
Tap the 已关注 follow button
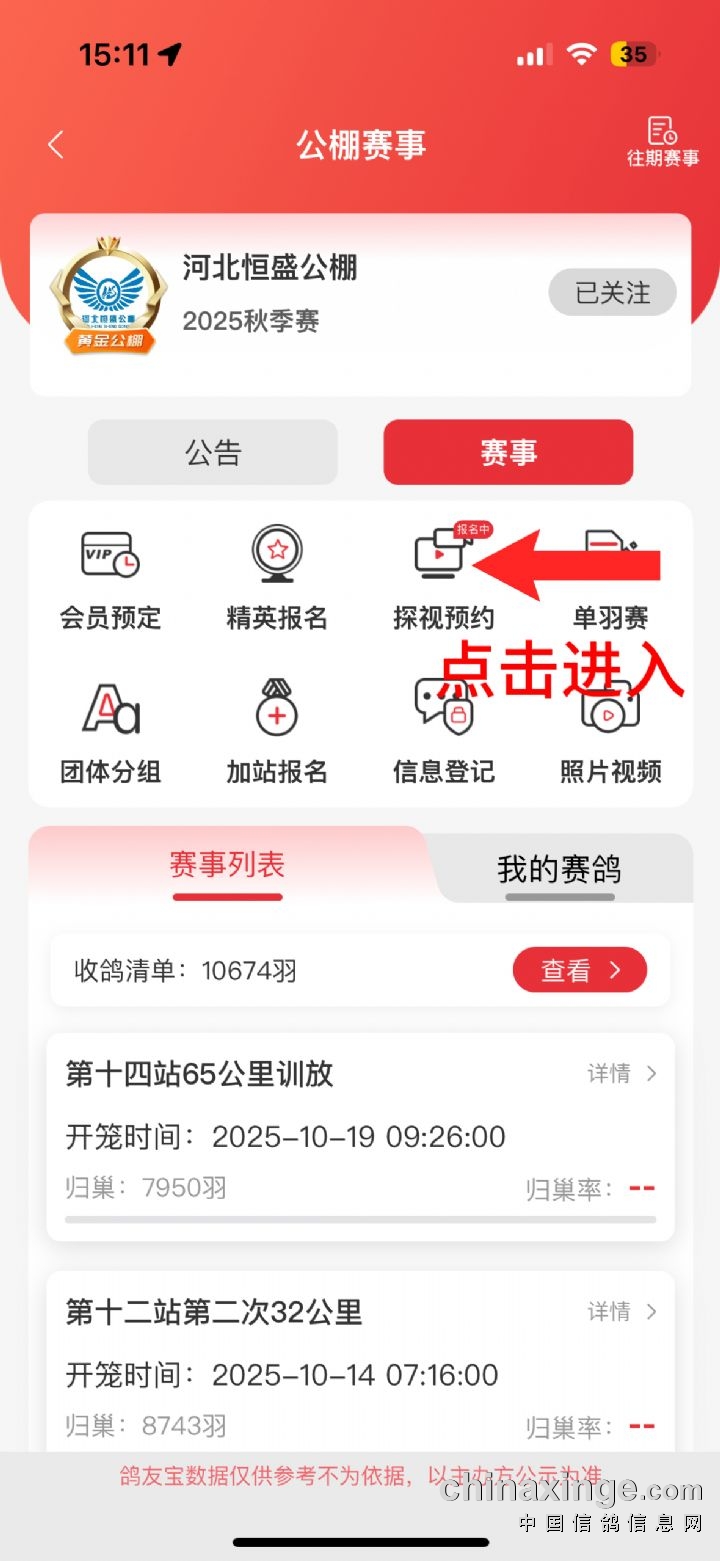pyautogui.click(x=612, y=293)
